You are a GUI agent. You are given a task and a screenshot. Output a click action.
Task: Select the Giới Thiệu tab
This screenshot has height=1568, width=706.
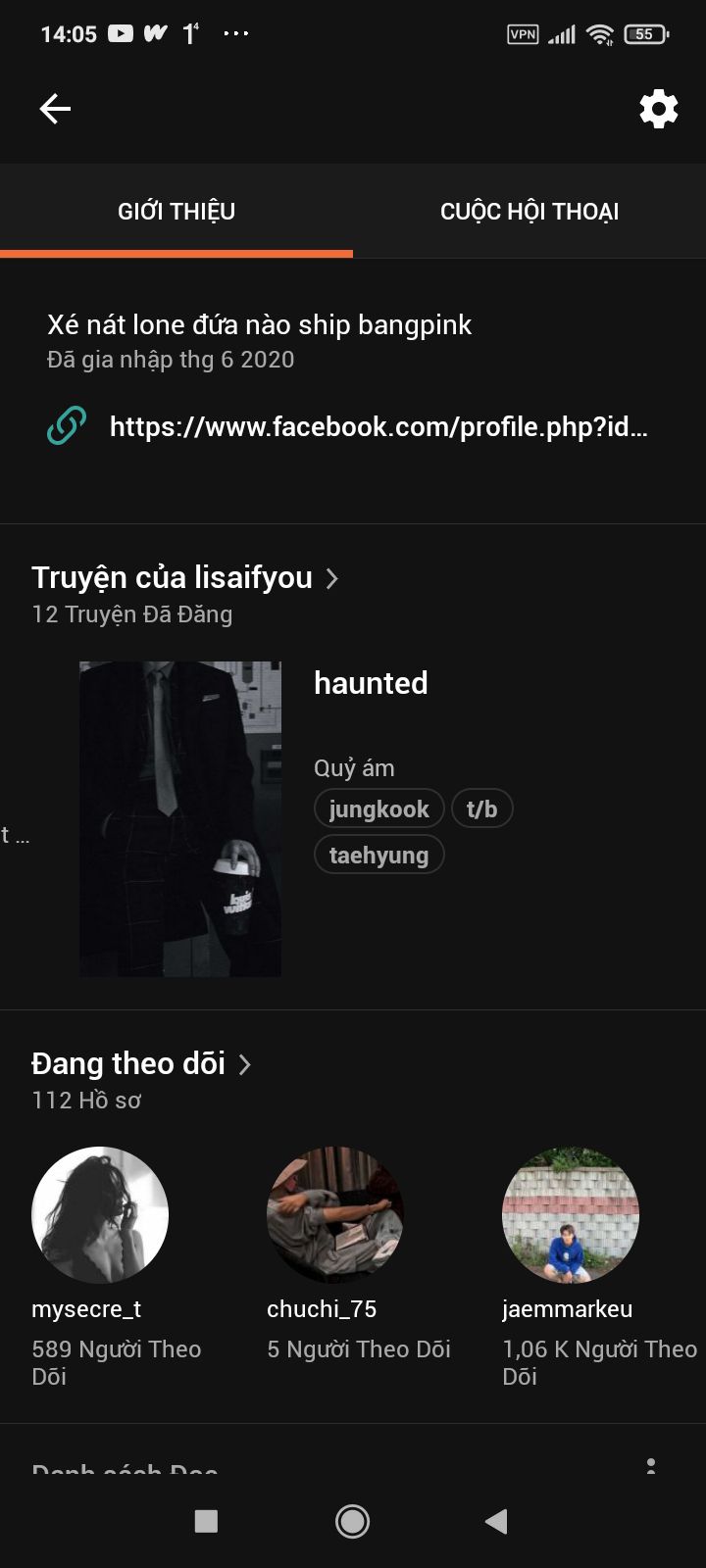176,212
